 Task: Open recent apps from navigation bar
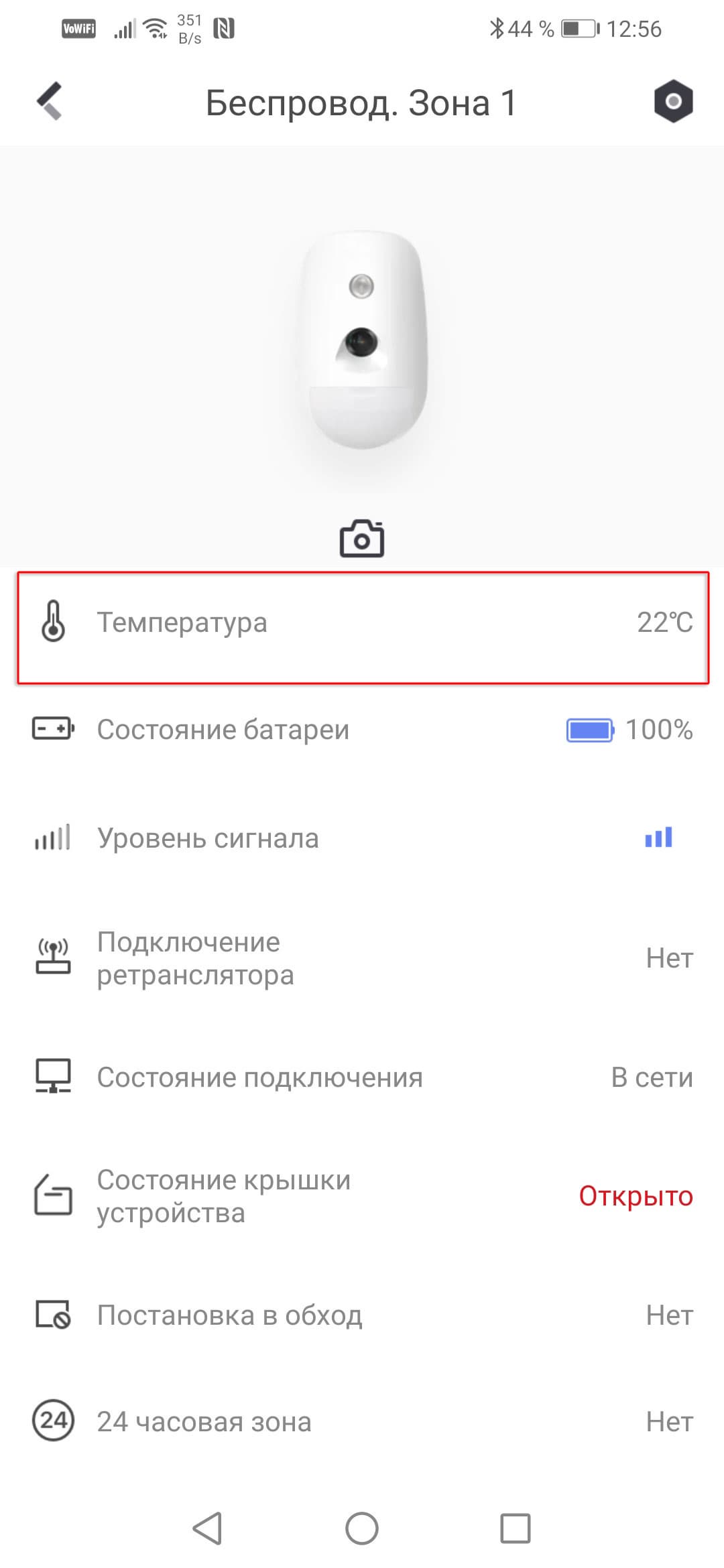click(516, 1528)
